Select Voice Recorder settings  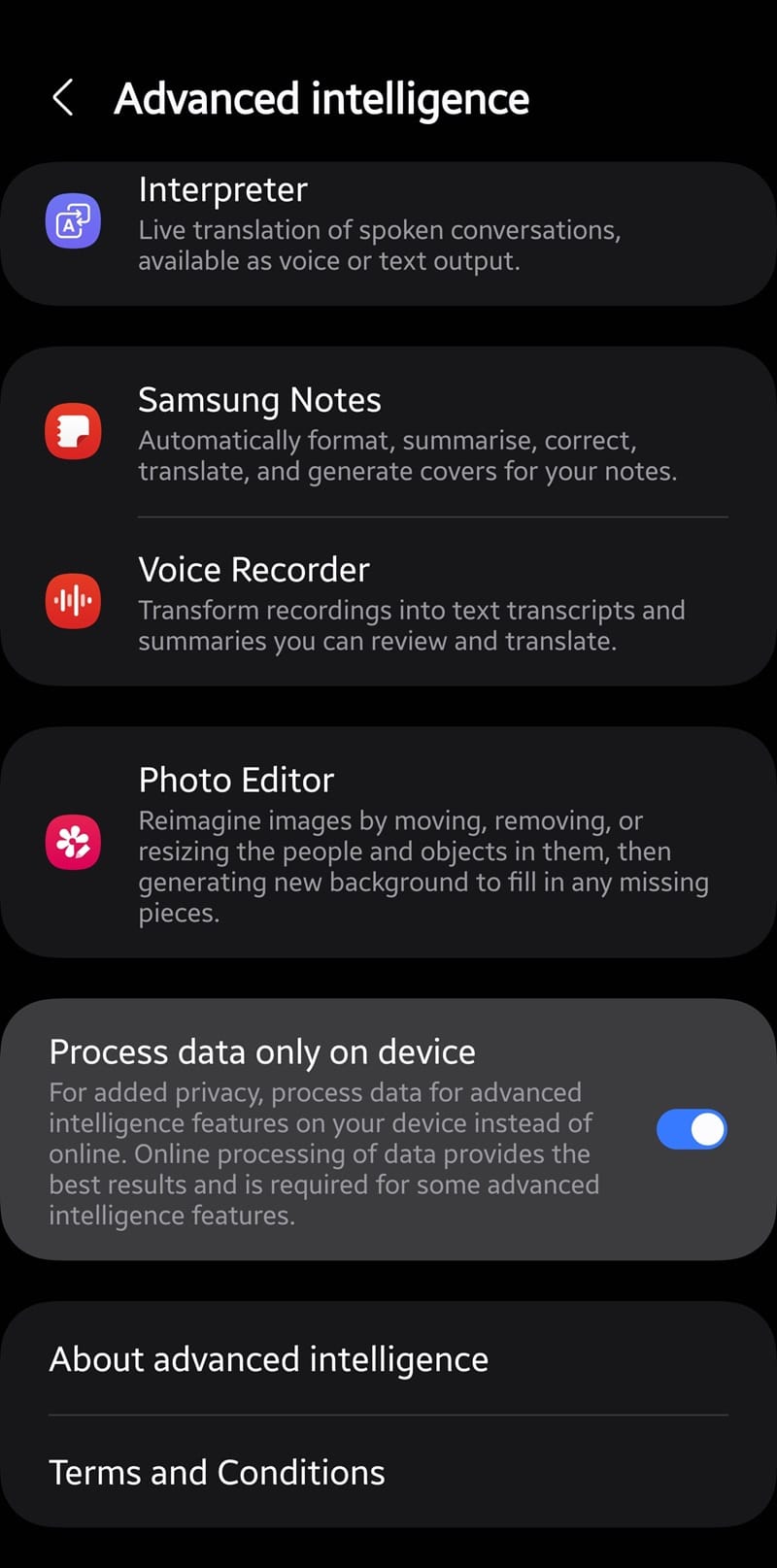[x=388, y=602]
